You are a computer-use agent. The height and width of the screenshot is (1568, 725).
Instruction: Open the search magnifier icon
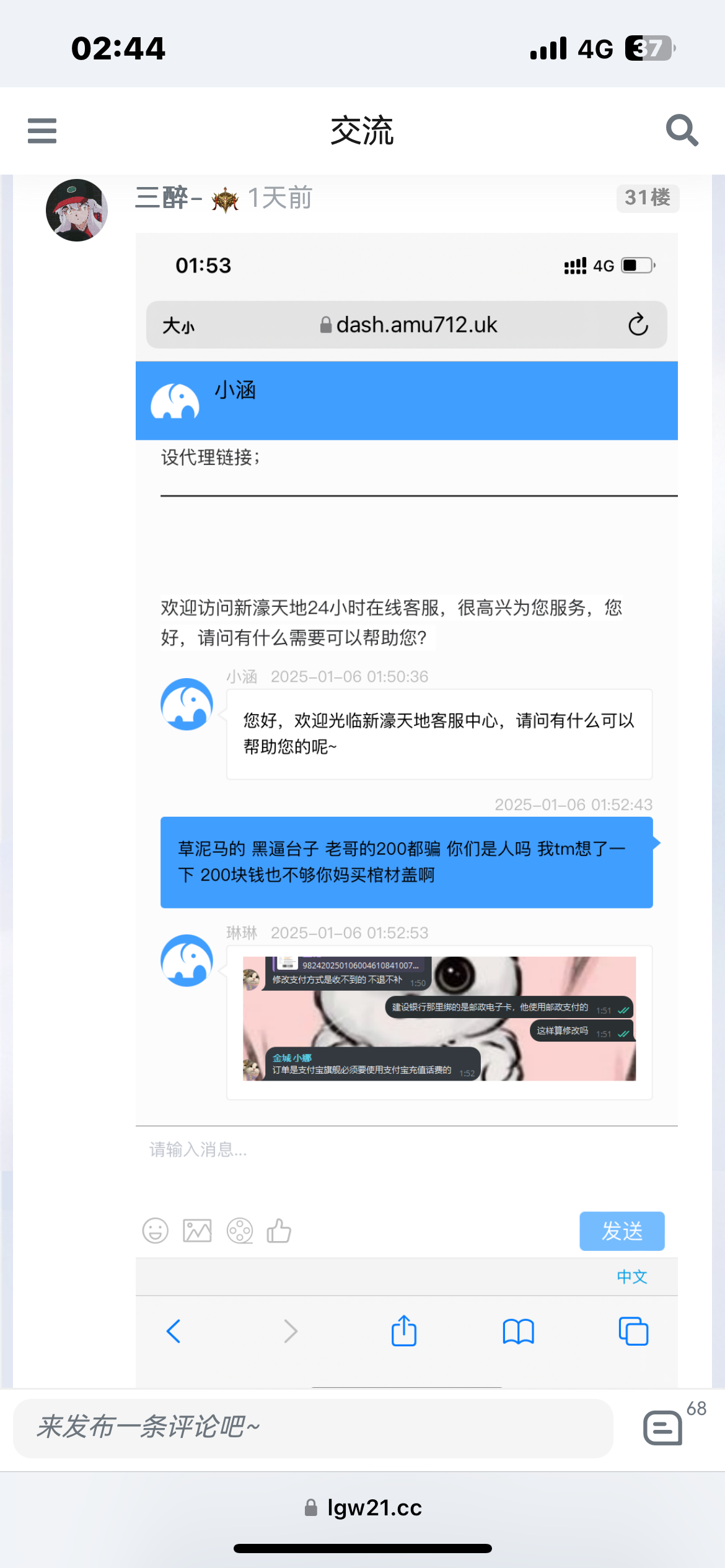682,130
